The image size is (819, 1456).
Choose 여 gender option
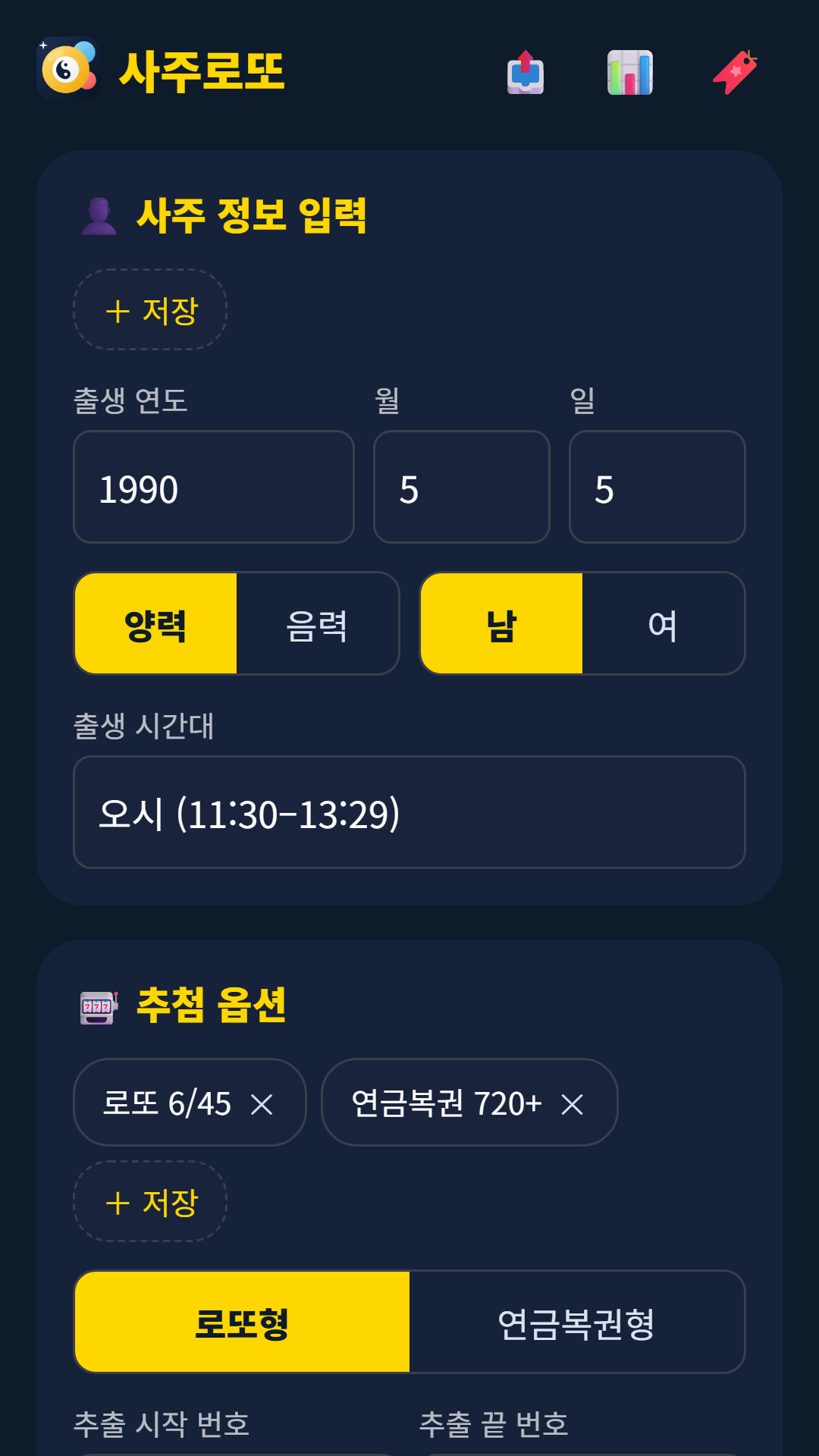tap(663, 623)
